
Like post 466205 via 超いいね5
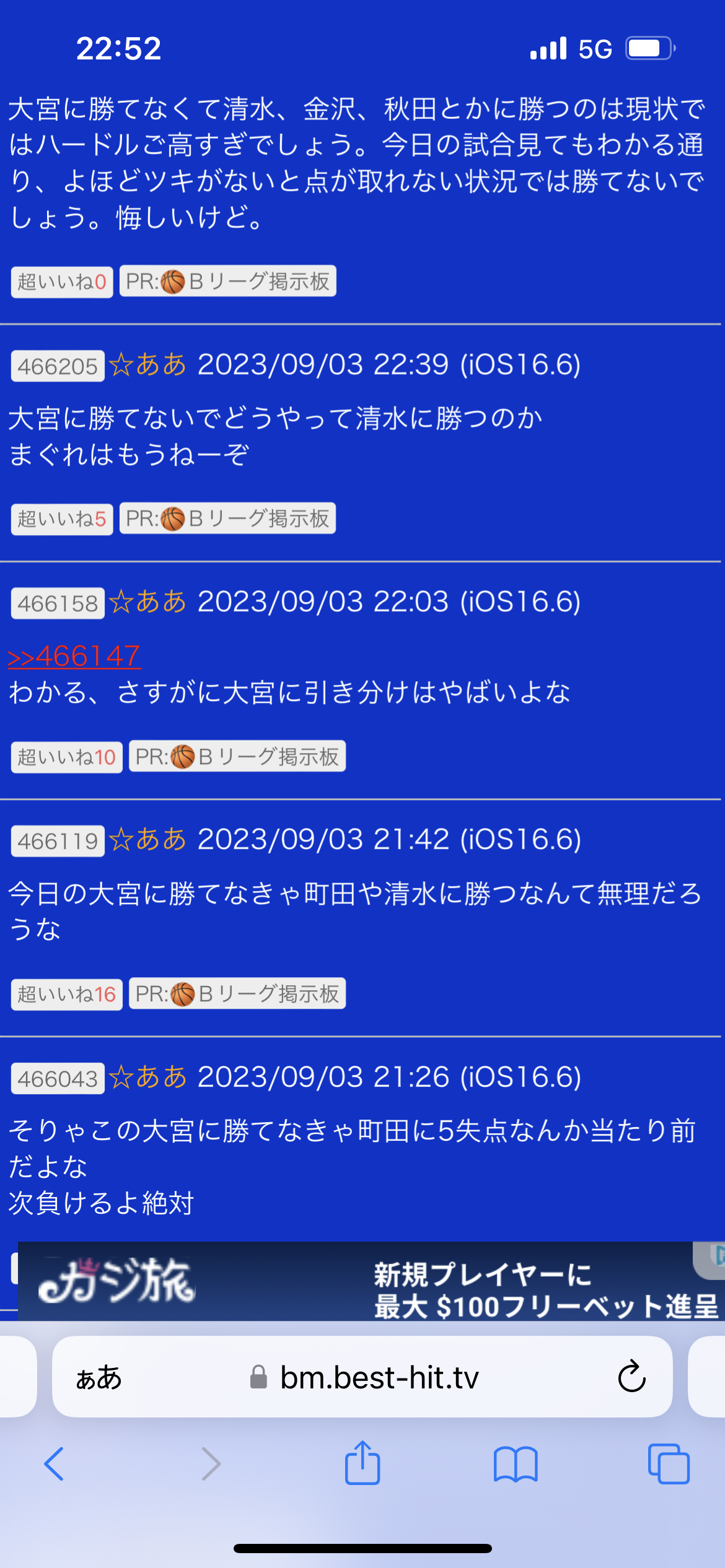coord(62,519)
